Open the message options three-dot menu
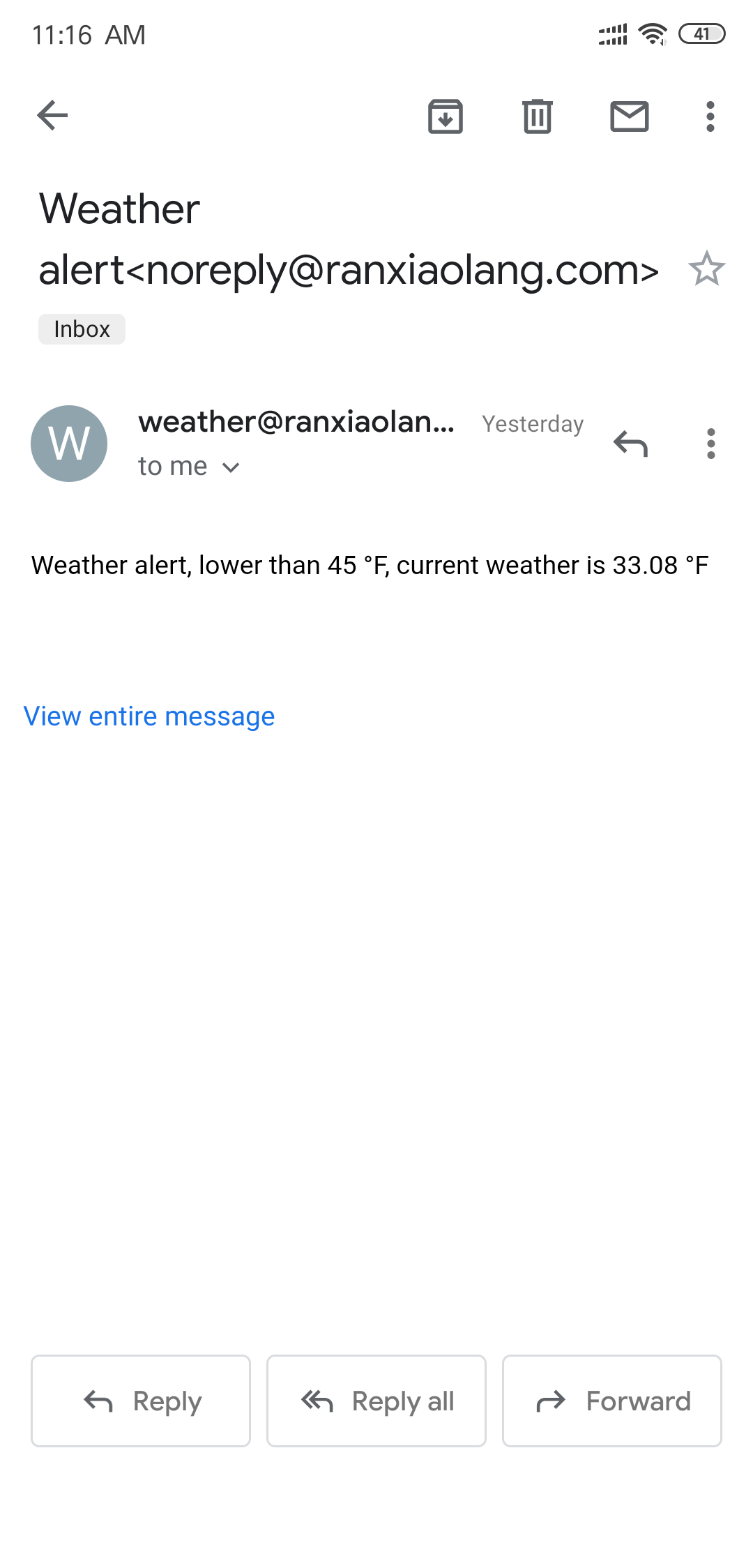753x1568 pixels. 710,444
